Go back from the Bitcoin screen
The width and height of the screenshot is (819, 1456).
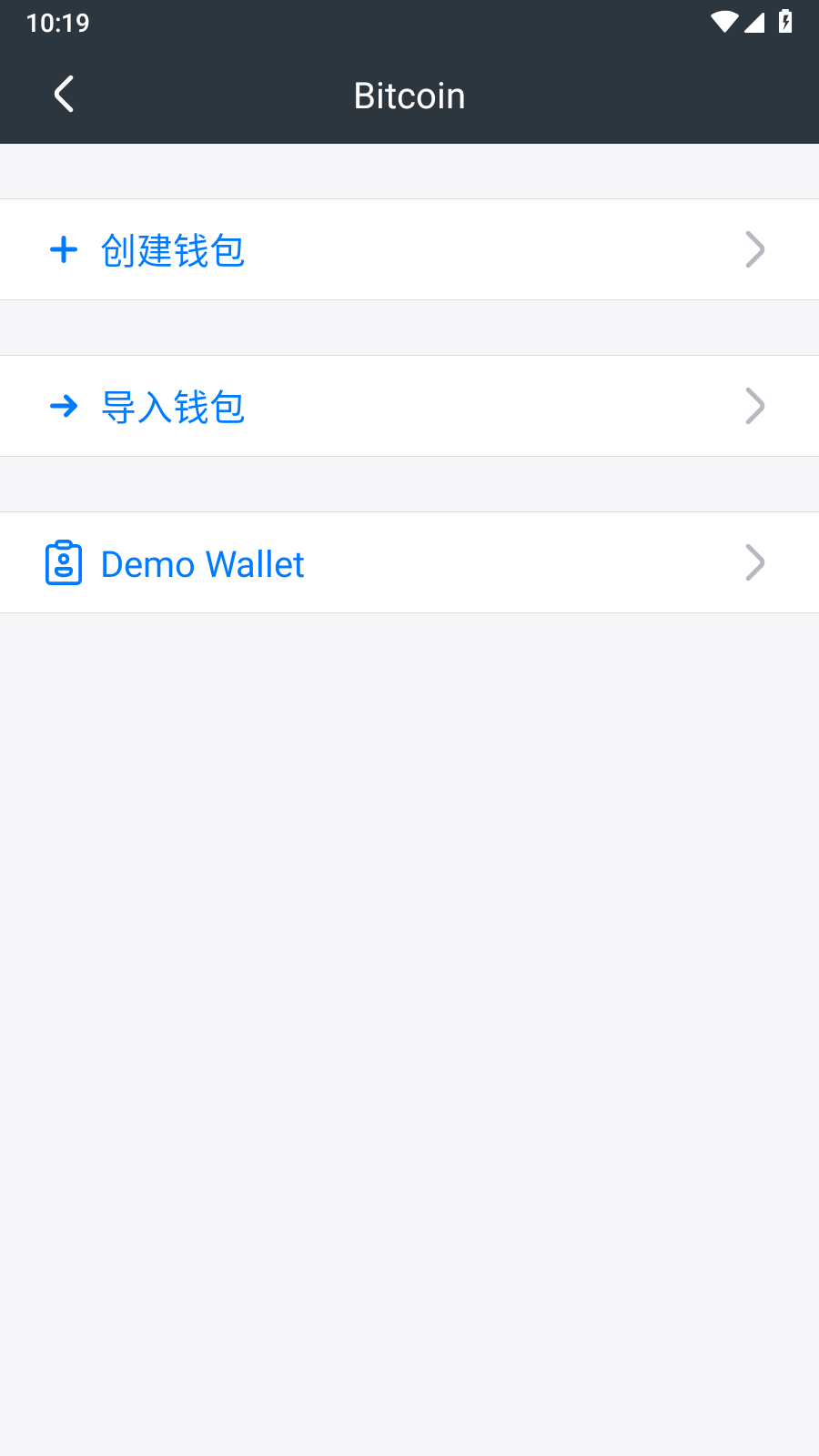click(x=64, y=95)
